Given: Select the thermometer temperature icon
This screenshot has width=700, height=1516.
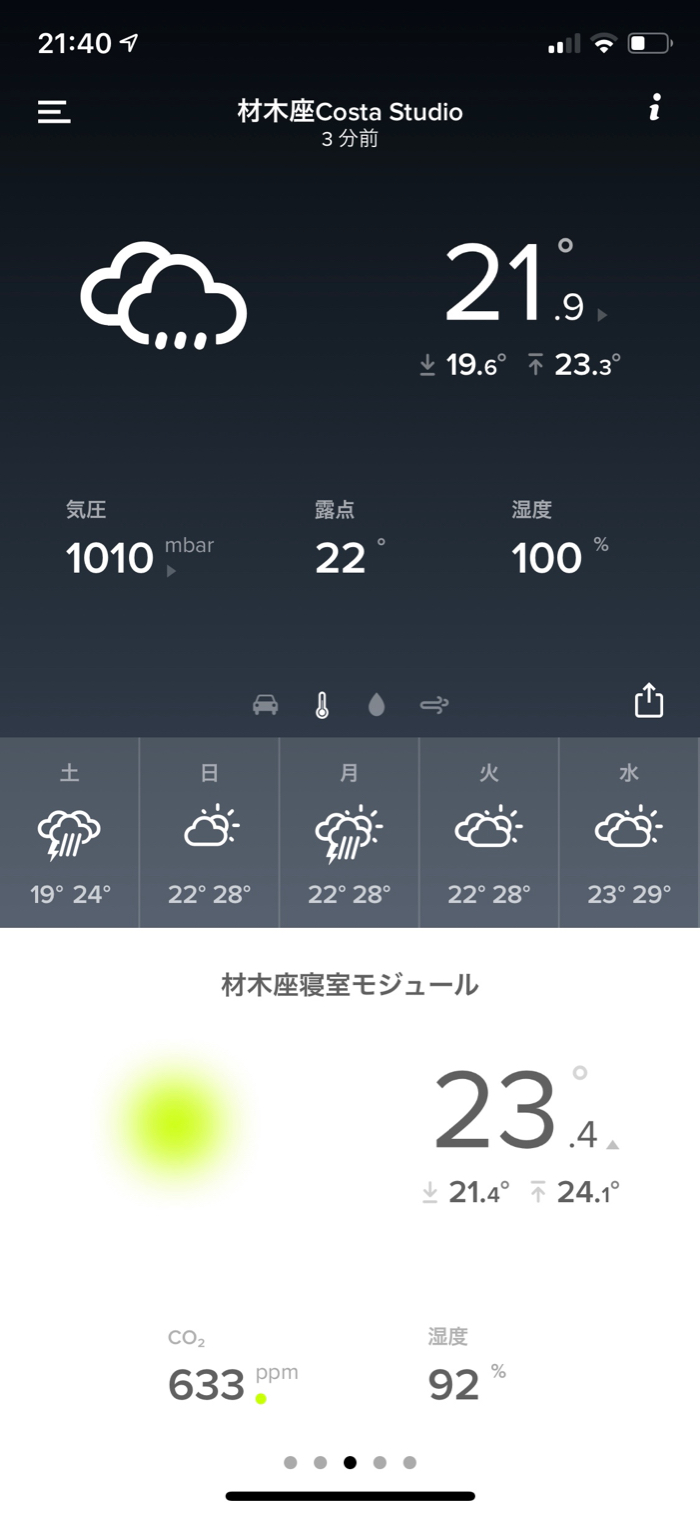Looking at the screenshot, I should pyautogui.click(x=322, y=705).
